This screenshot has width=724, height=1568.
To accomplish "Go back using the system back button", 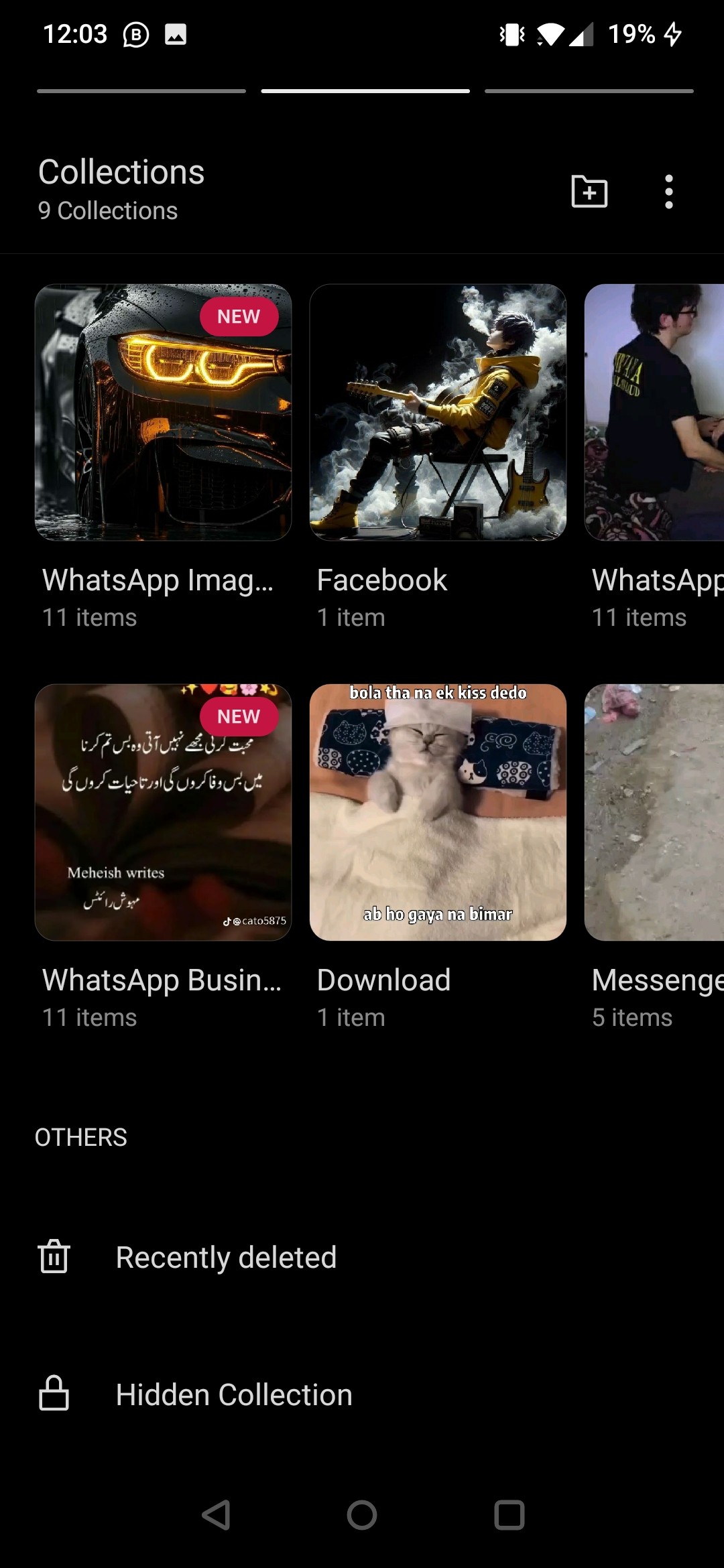I will click(x=216, y=1514).
